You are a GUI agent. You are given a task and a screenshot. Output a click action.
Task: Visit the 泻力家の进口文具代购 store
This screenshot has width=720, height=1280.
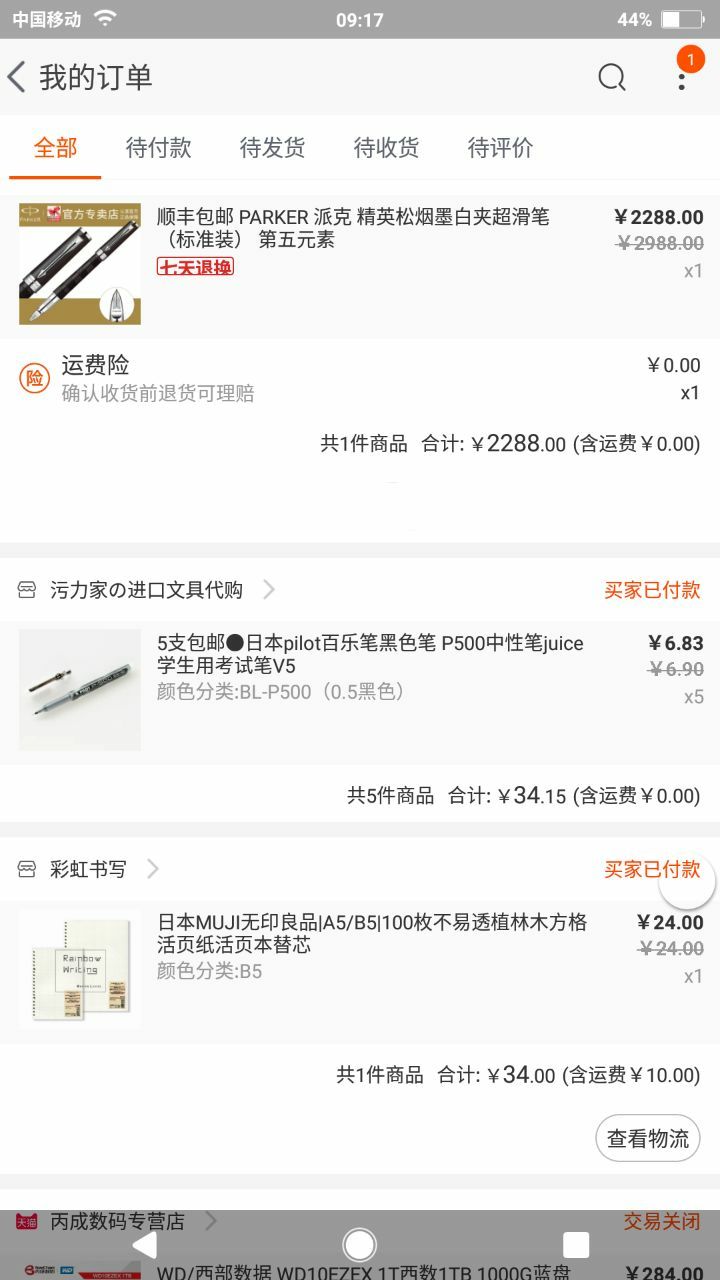[x=146, y=590]
